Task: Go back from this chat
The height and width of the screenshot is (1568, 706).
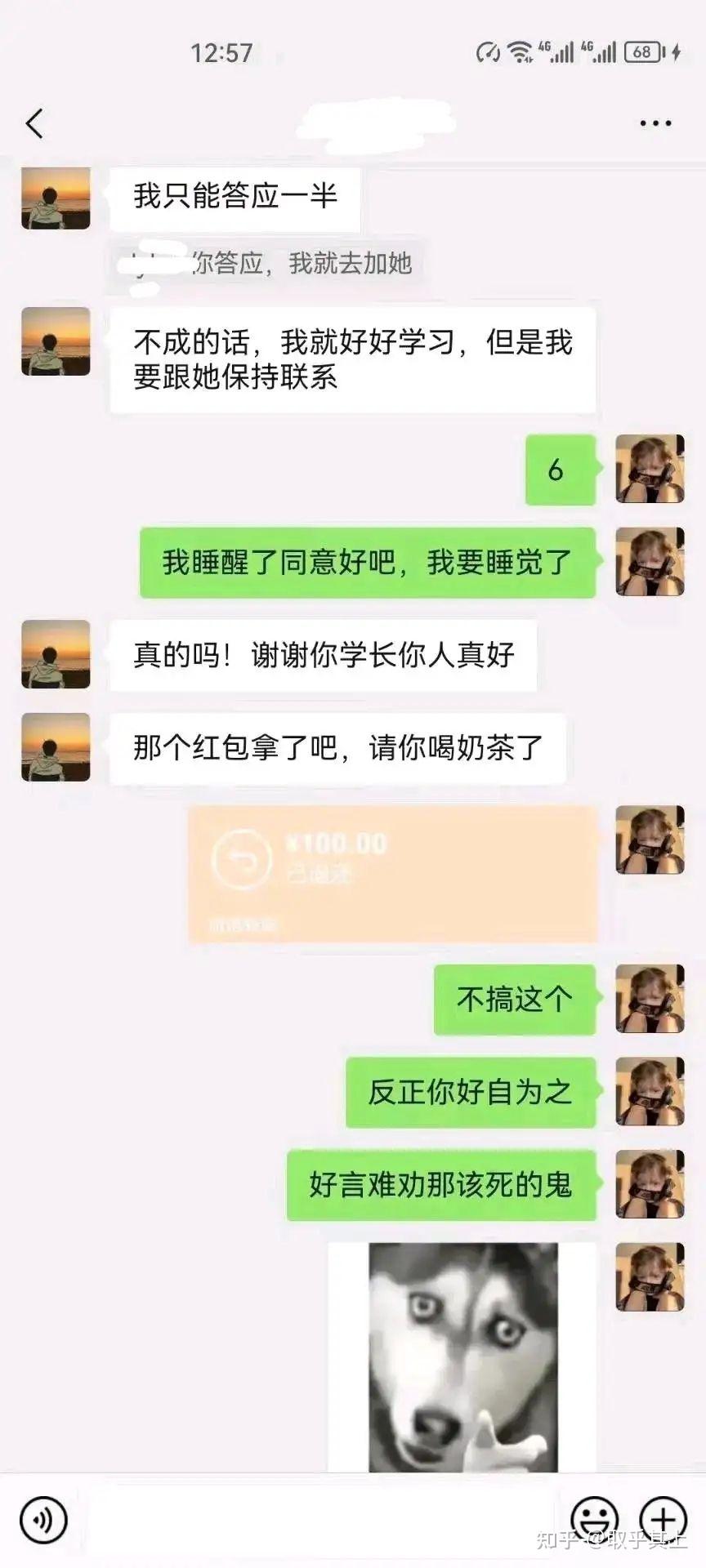Action: pos(34,124)
